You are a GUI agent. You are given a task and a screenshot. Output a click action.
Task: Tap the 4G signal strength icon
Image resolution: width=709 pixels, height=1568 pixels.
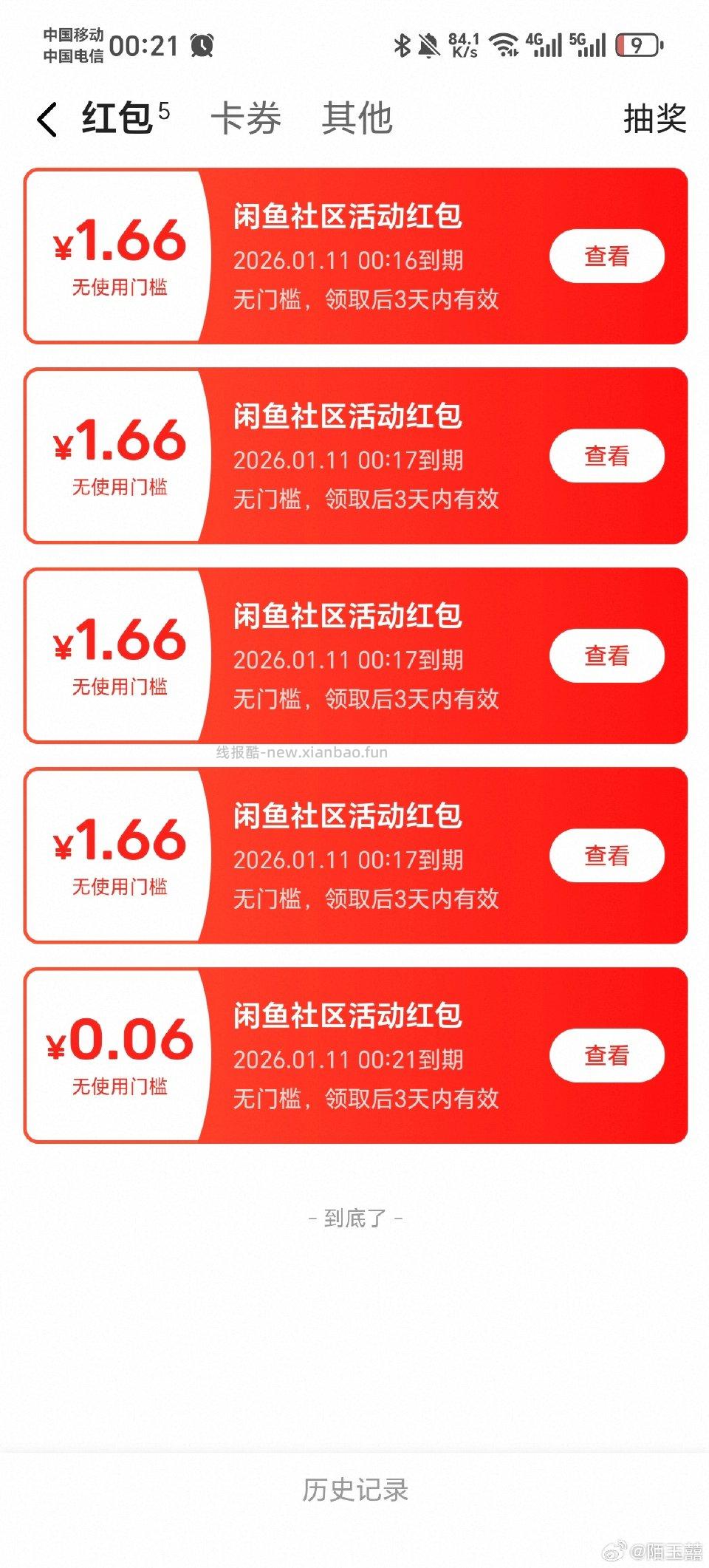(x=547, y=44)
